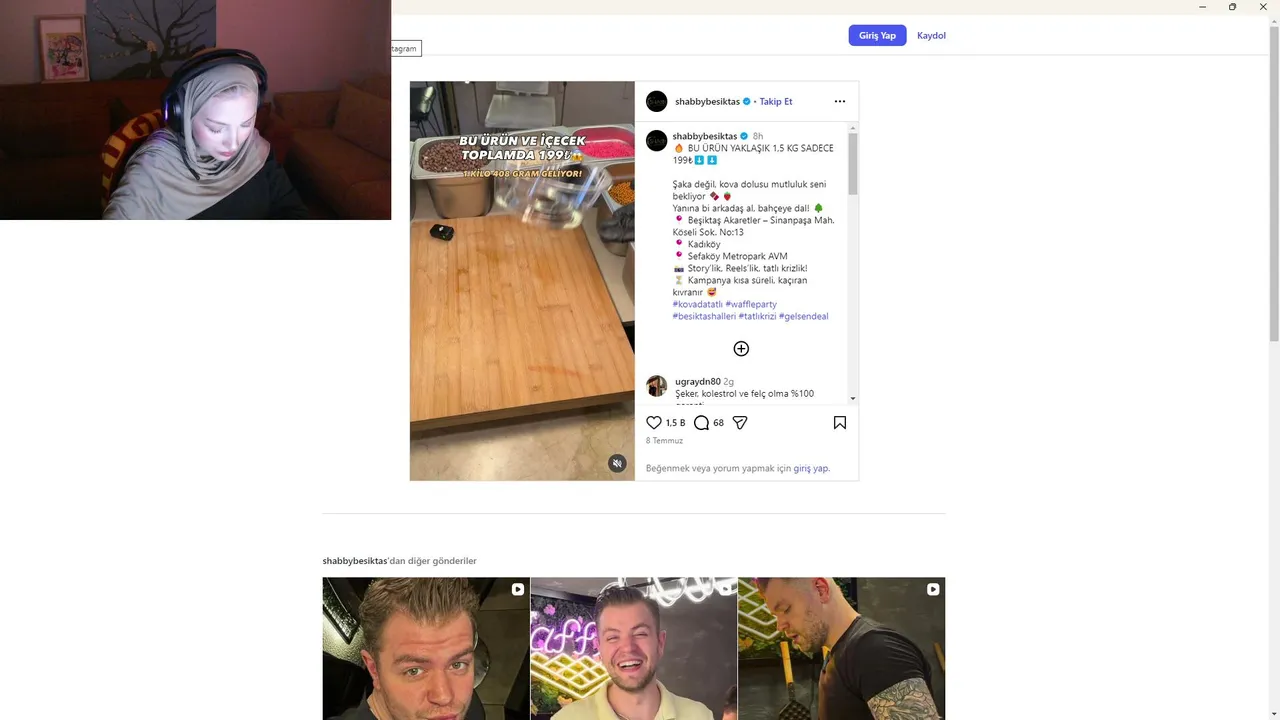The width and height of the screenshot is (1280, 720).
Task: Load more comments with the plus icon
Action: [x=741, y=349]
